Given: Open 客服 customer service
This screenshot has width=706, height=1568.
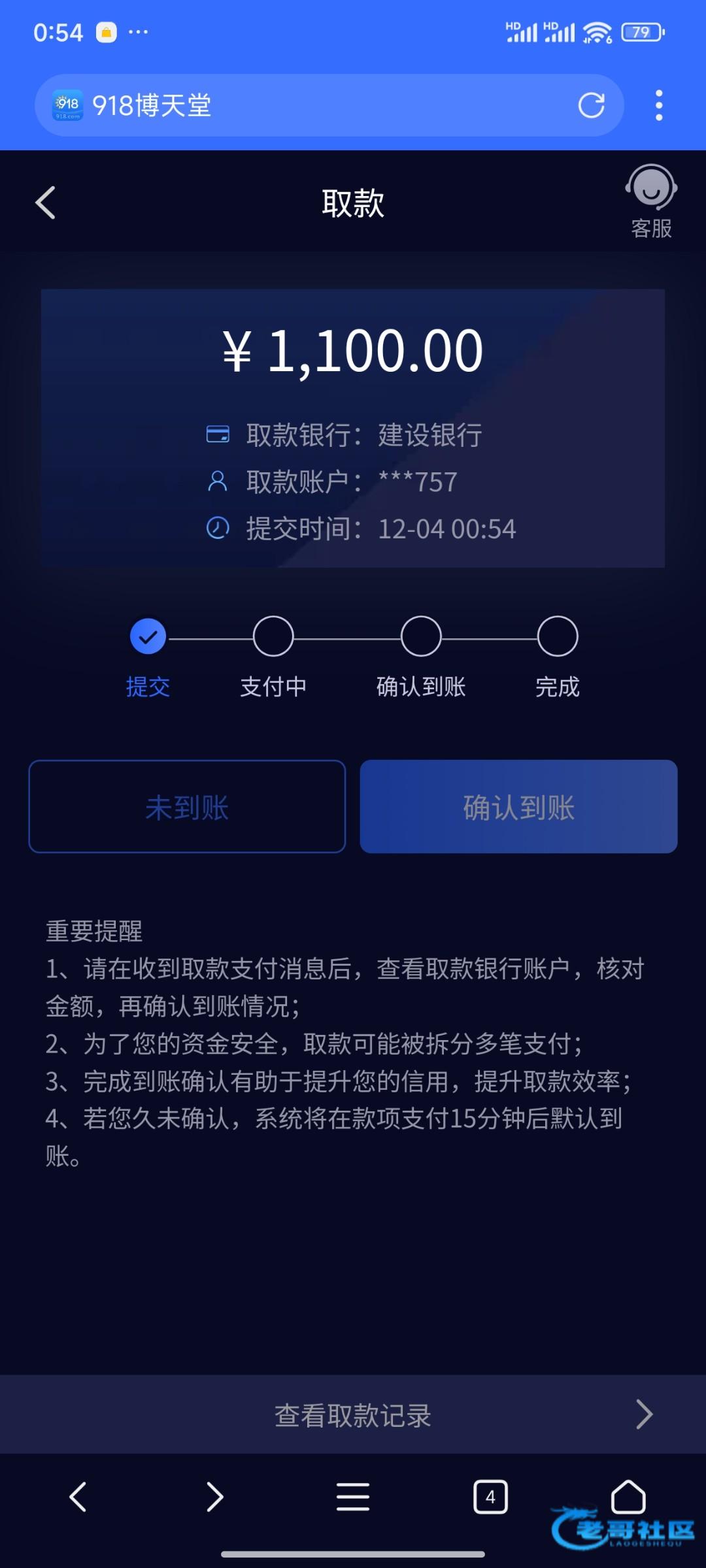Looking at the screenshot, I should click(x=651, y=201).
